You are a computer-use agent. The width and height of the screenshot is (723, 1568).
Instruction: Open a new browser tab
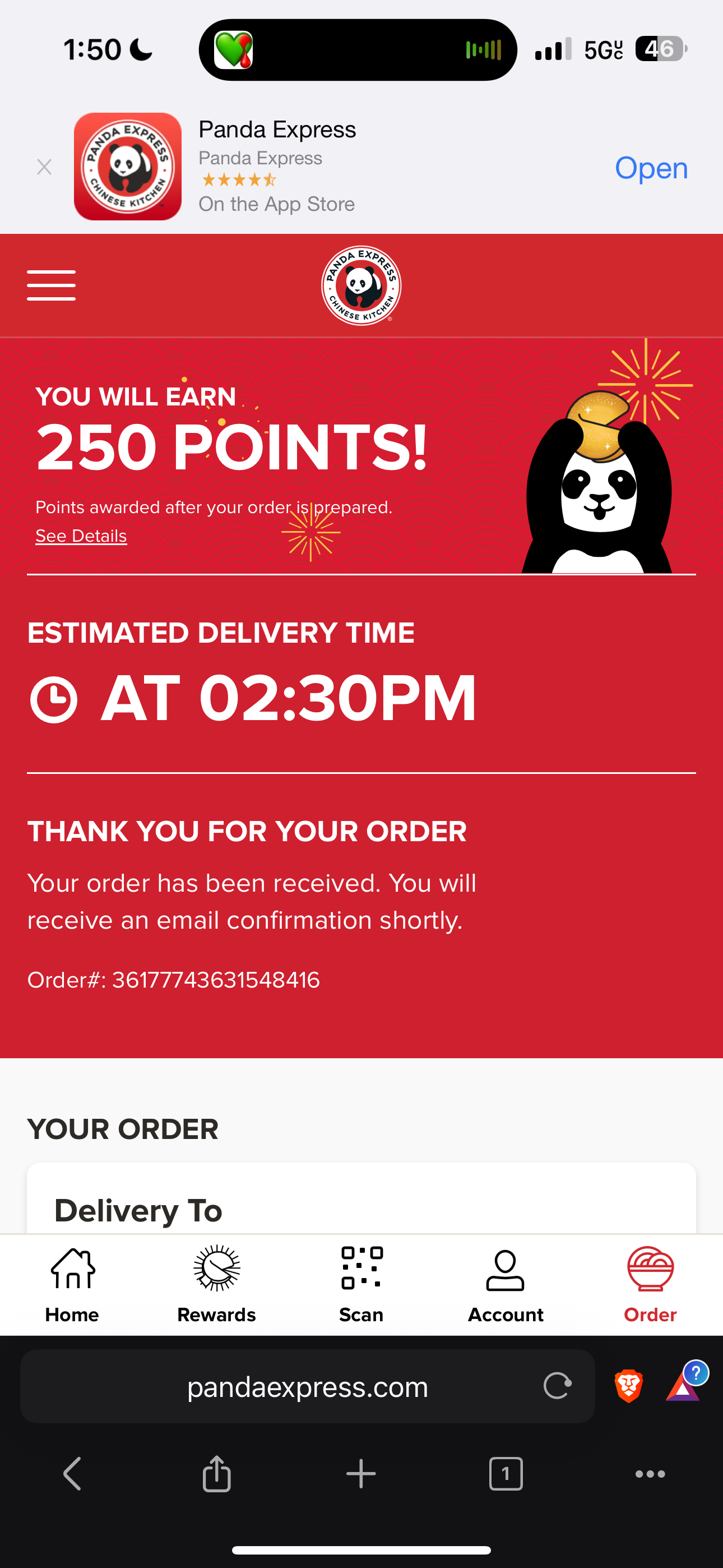click(x=361, y=1474)
